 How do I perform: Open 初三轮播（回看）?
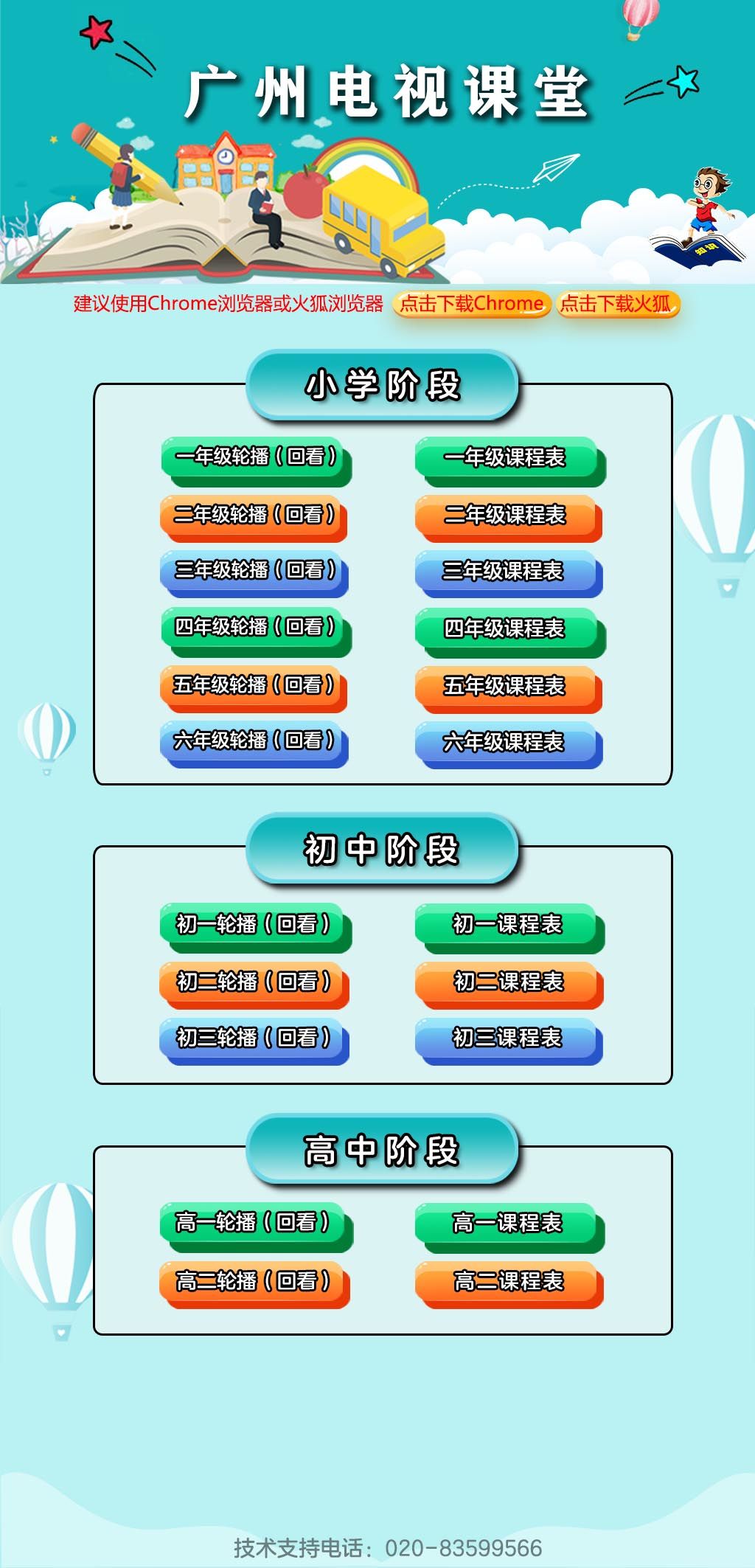[x=254, y=1039]
